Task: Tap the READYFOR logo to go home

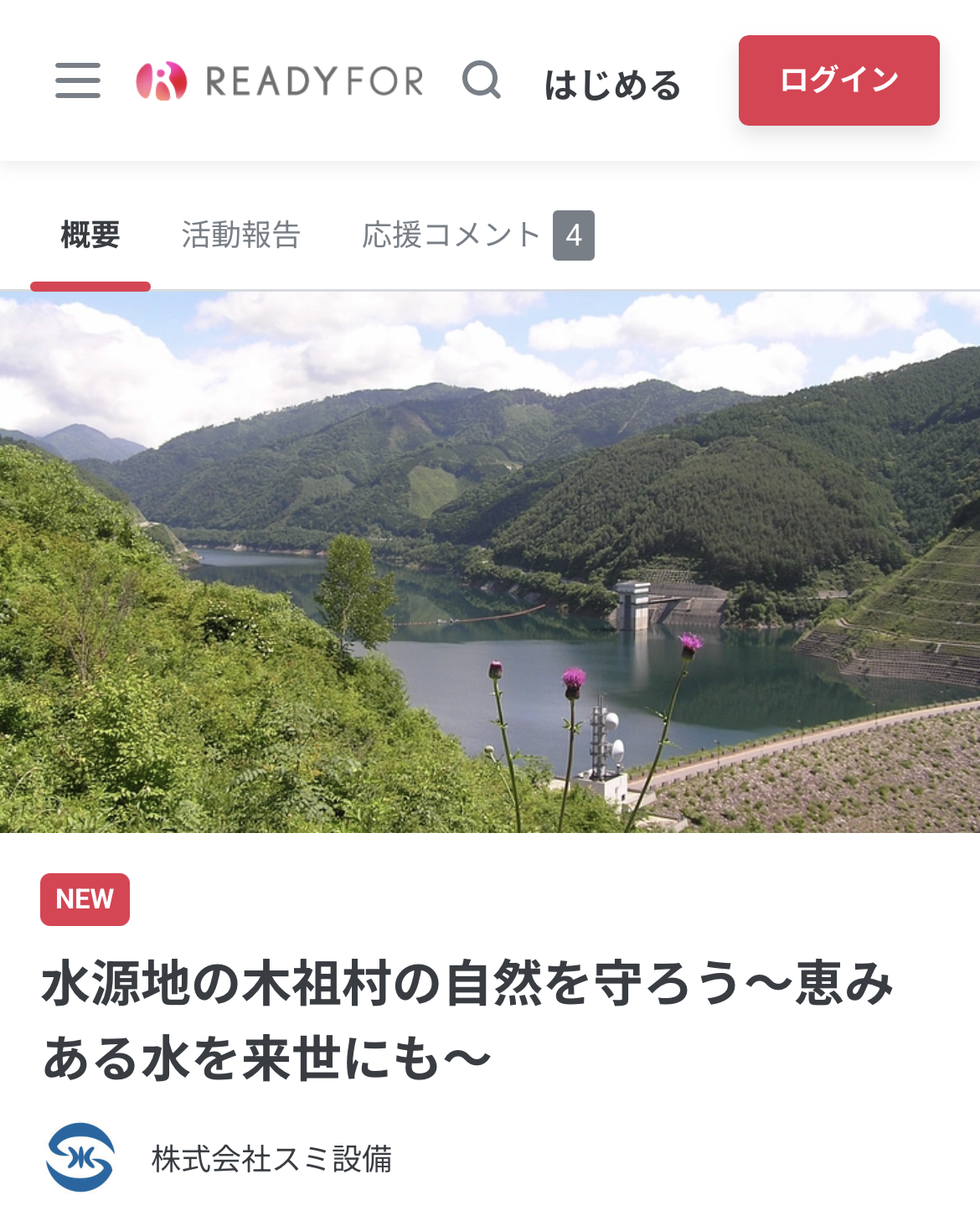Action: [280, 81]
